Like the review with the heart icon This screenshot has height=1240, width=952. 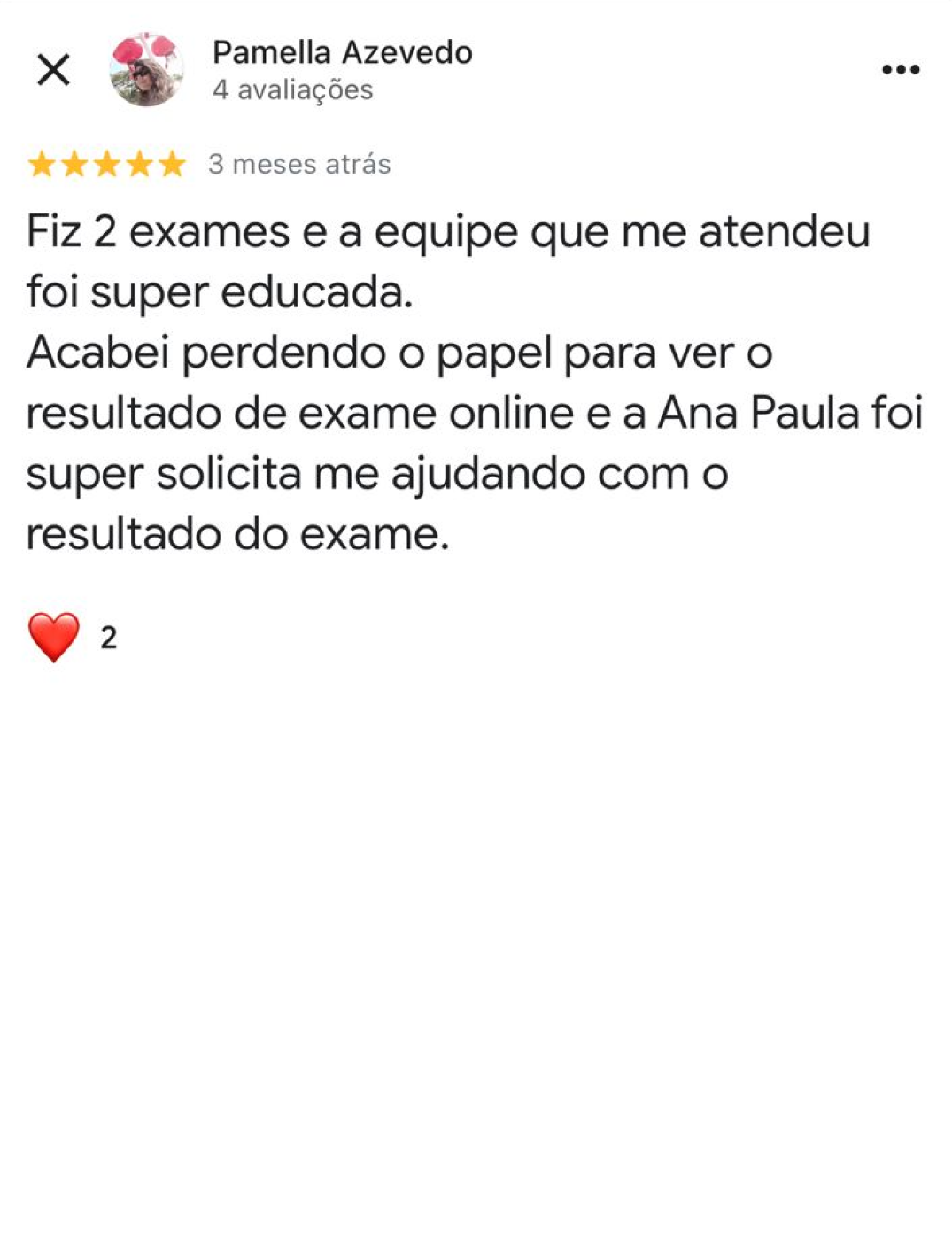coord(54,637)
